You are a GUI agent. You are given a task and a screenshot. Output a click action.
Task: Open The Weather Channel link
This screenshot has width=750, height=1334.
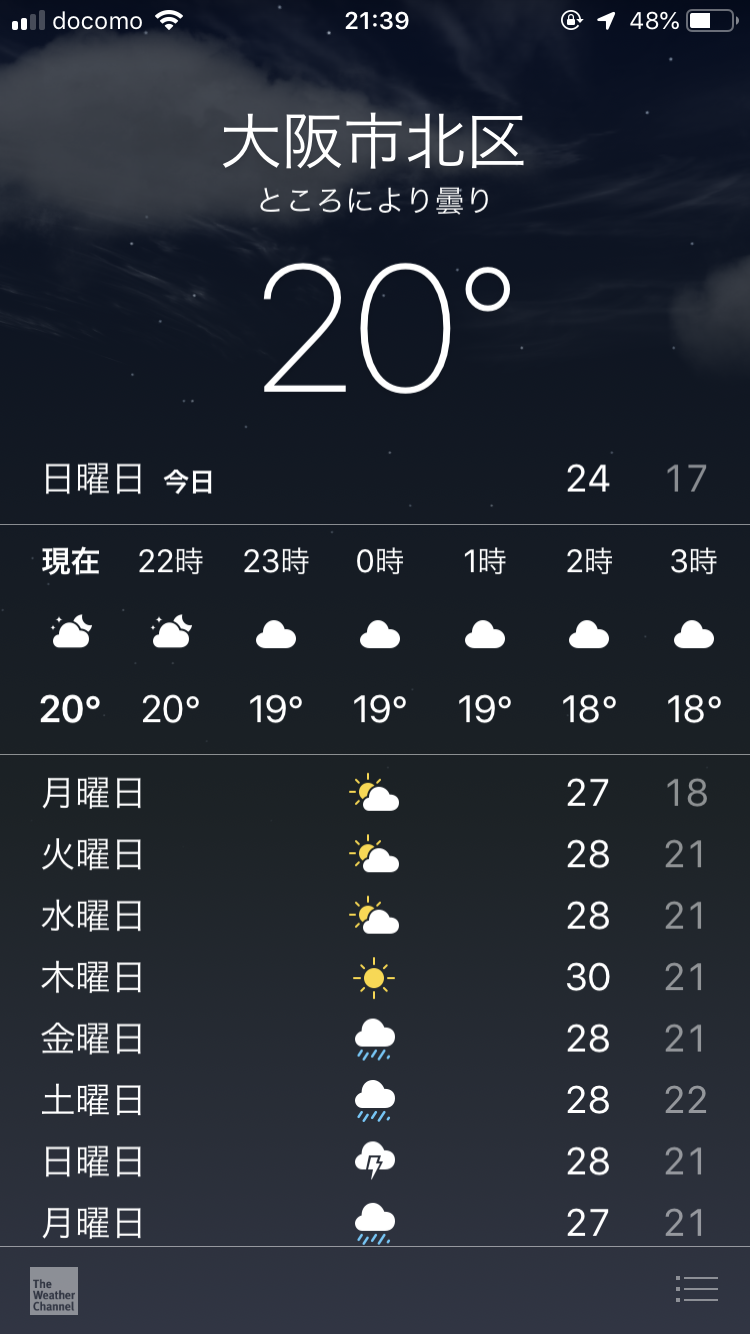pyautogui.click(x=54, y=1290)
